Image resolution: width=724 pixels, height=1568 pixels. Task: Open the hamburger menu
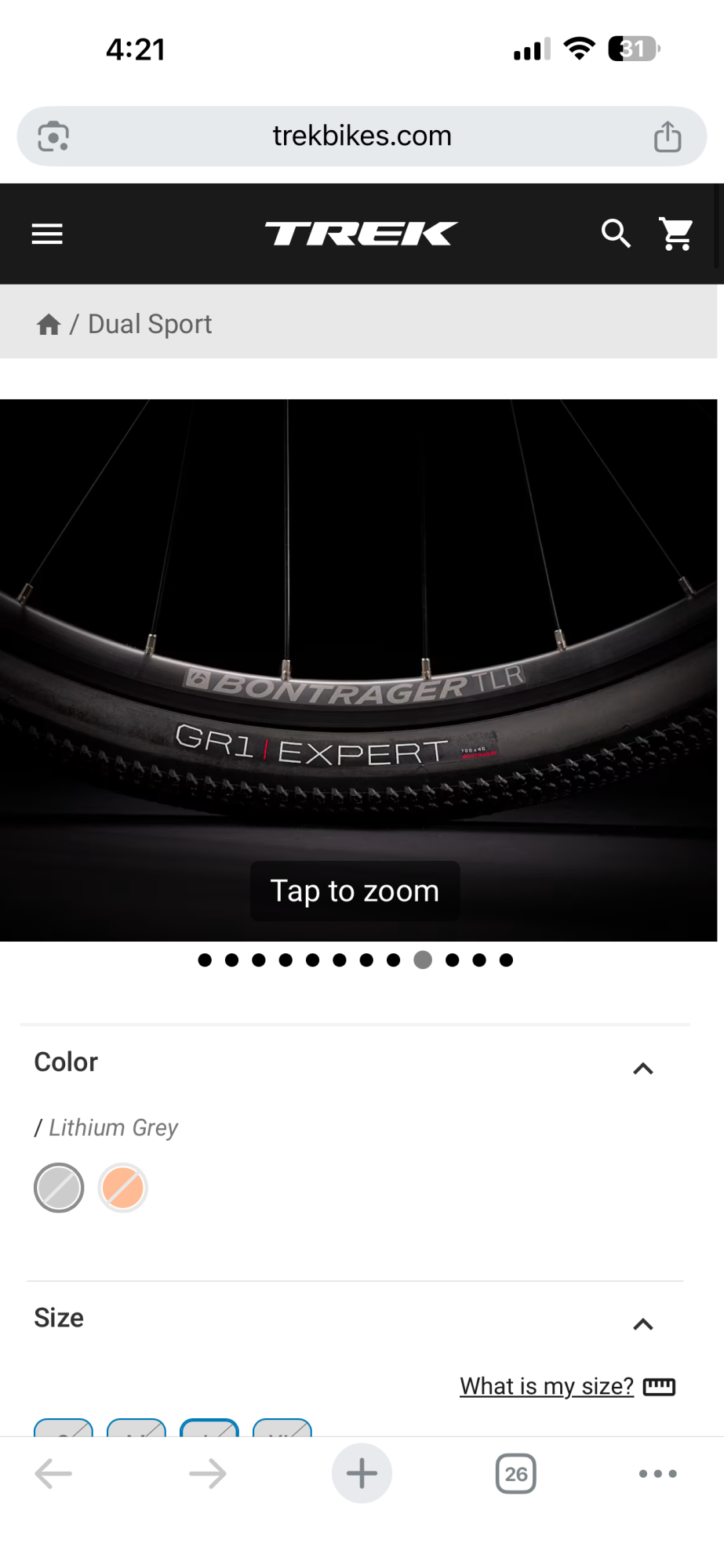(47, 234)
